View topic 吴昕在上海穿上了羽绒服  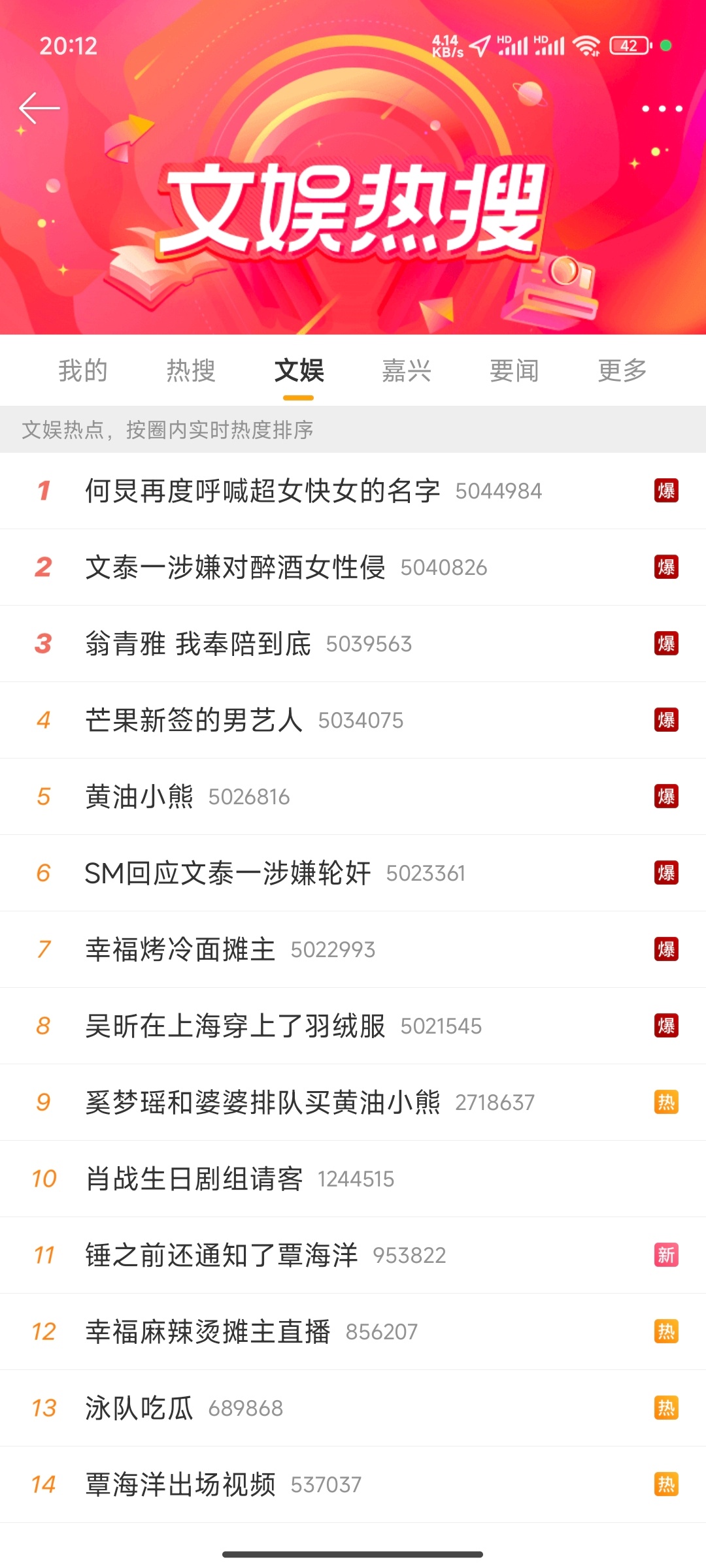pos(235,1026)
